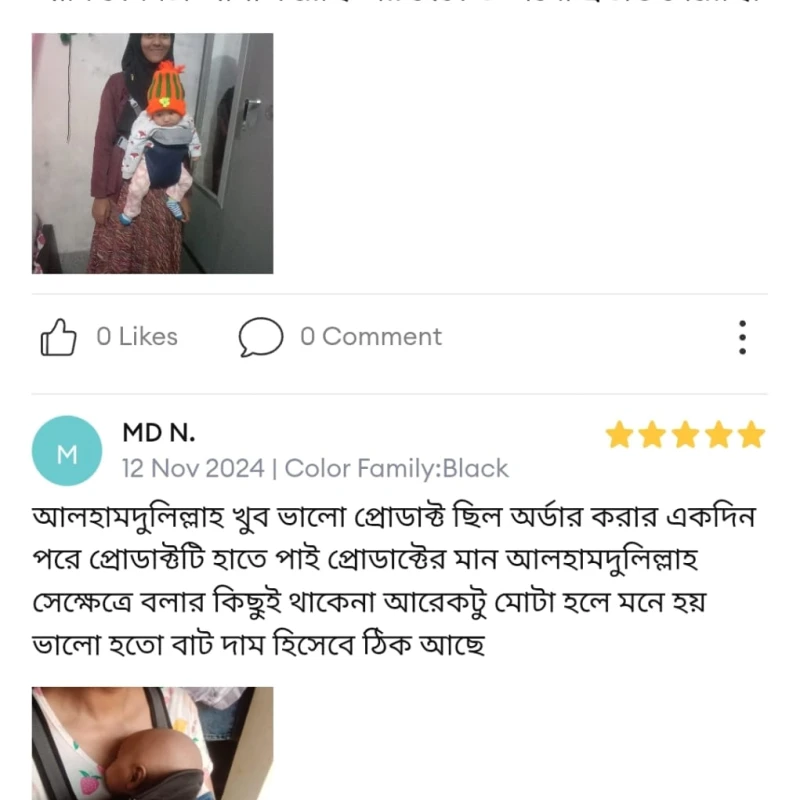Open the photo in MD N.'s review
The width and height of the screenshot is (800, 800).
pos(152,743)
